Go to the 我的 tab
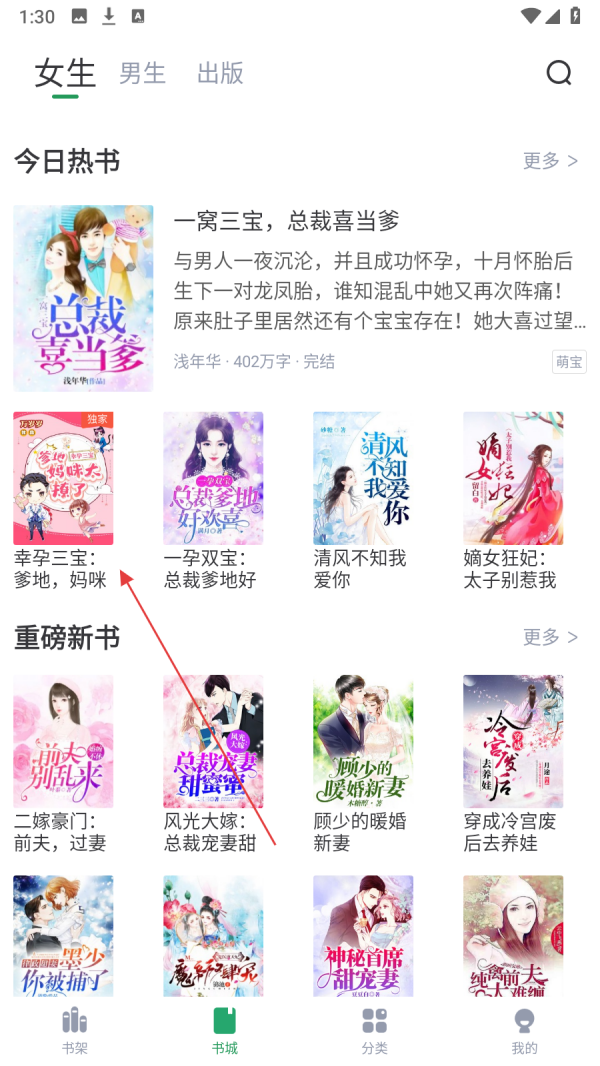 [524, 1031]
